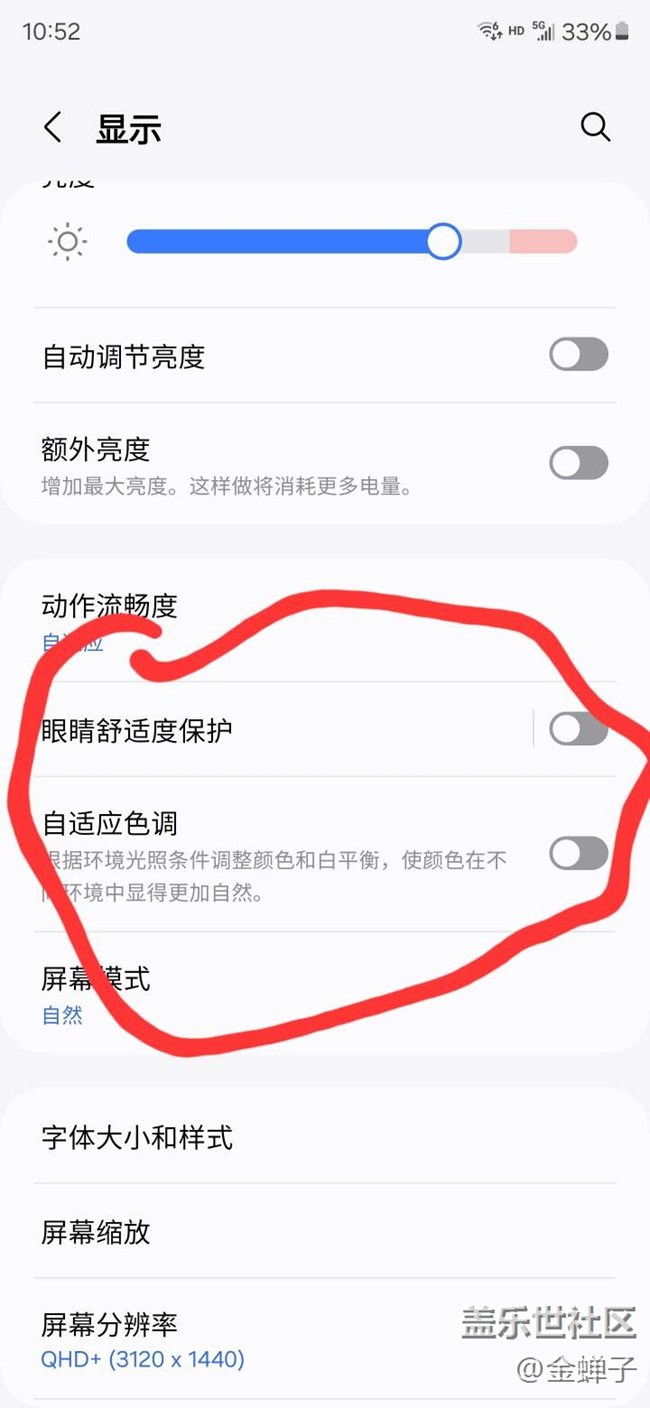Viewport: 650px width, 1408px height.
Task: Open 动作流畅度 settings
Action: coord(325,622)
